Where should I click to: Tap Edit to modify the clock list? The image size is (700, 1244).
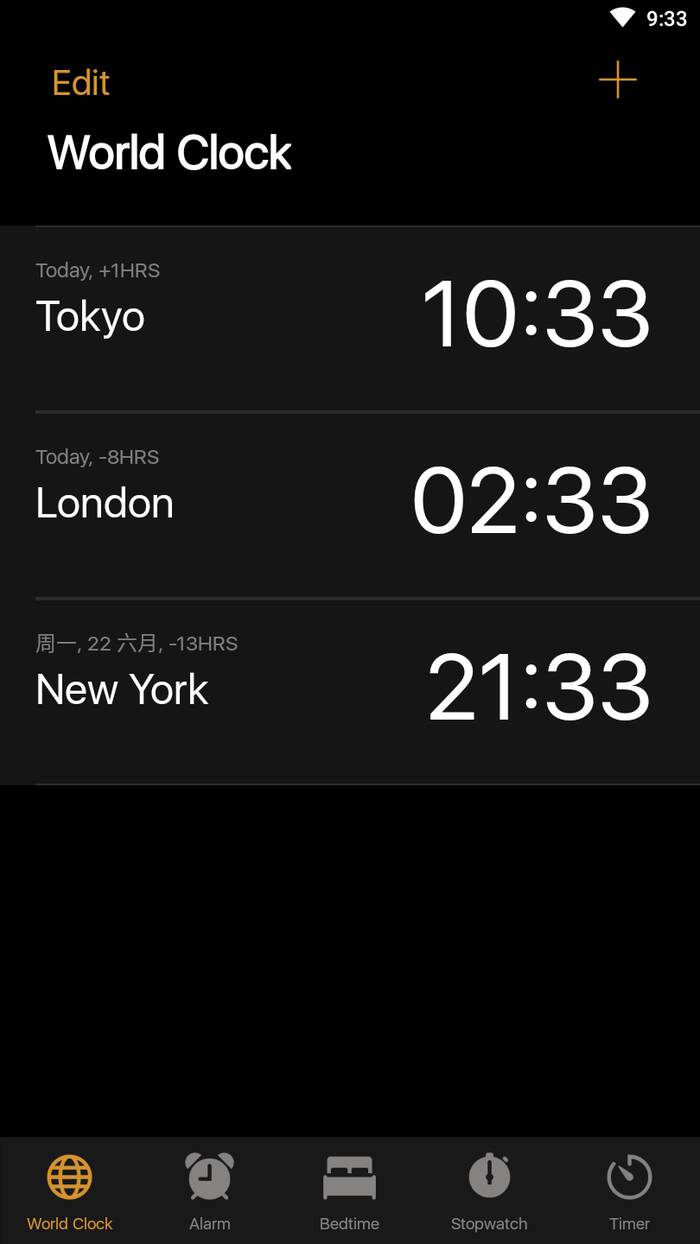tap(81, 83)
